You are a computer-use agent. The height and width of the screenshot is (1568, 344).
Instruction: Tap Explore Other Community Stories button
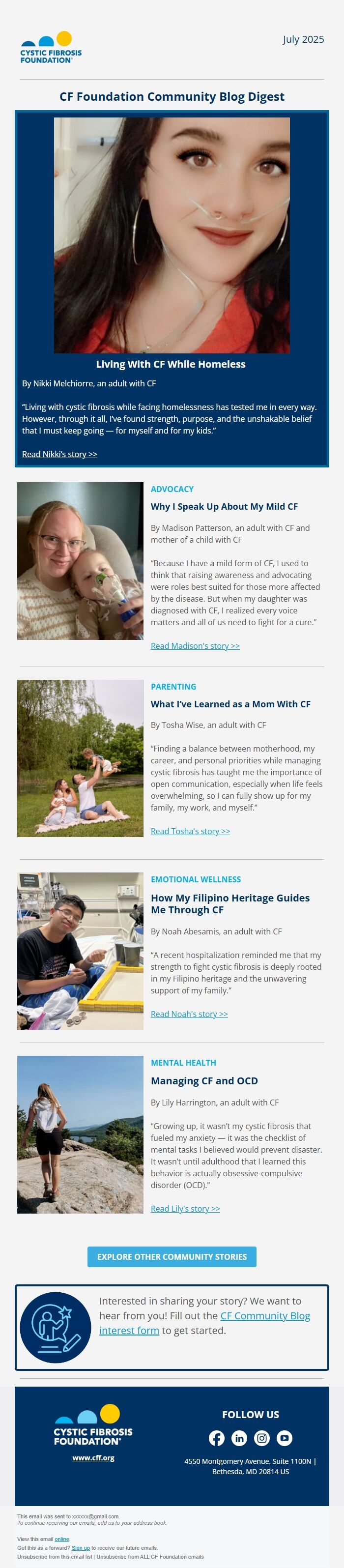[172, 1257]
